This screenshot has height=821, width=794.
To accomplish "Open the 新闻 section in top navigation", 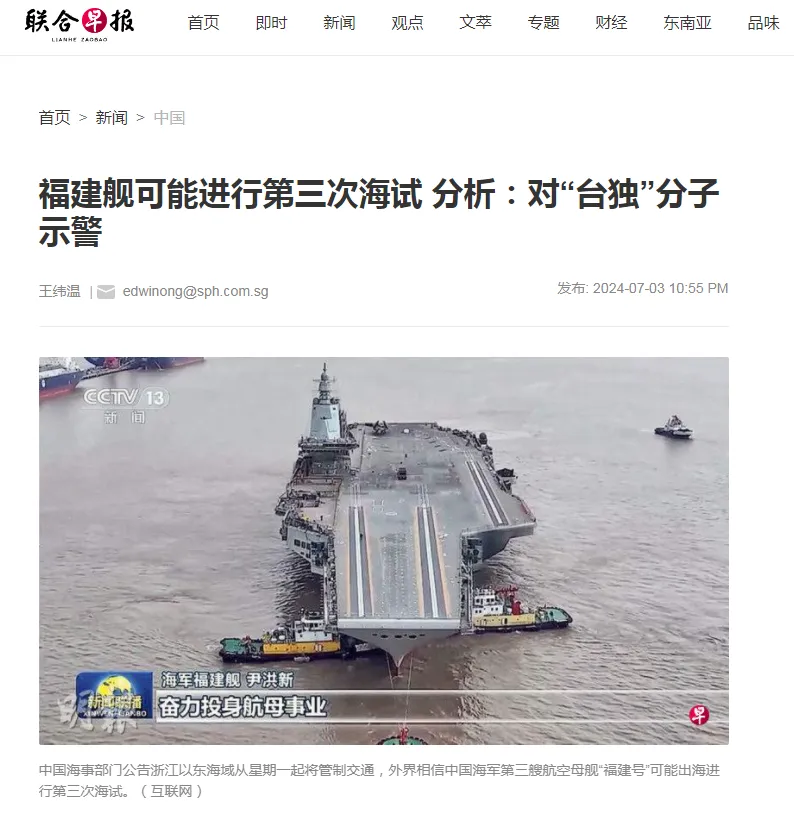I will 339,23.
